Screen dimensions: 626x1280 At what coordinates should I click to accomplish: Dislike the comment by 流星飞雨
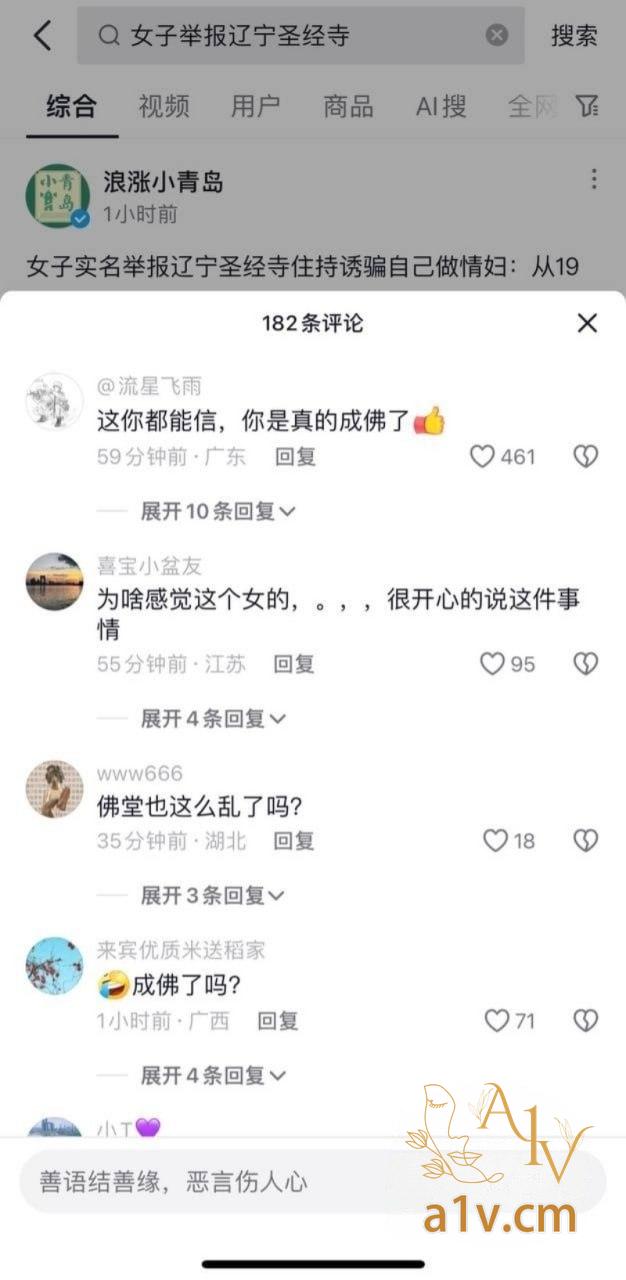pos(585,457)
